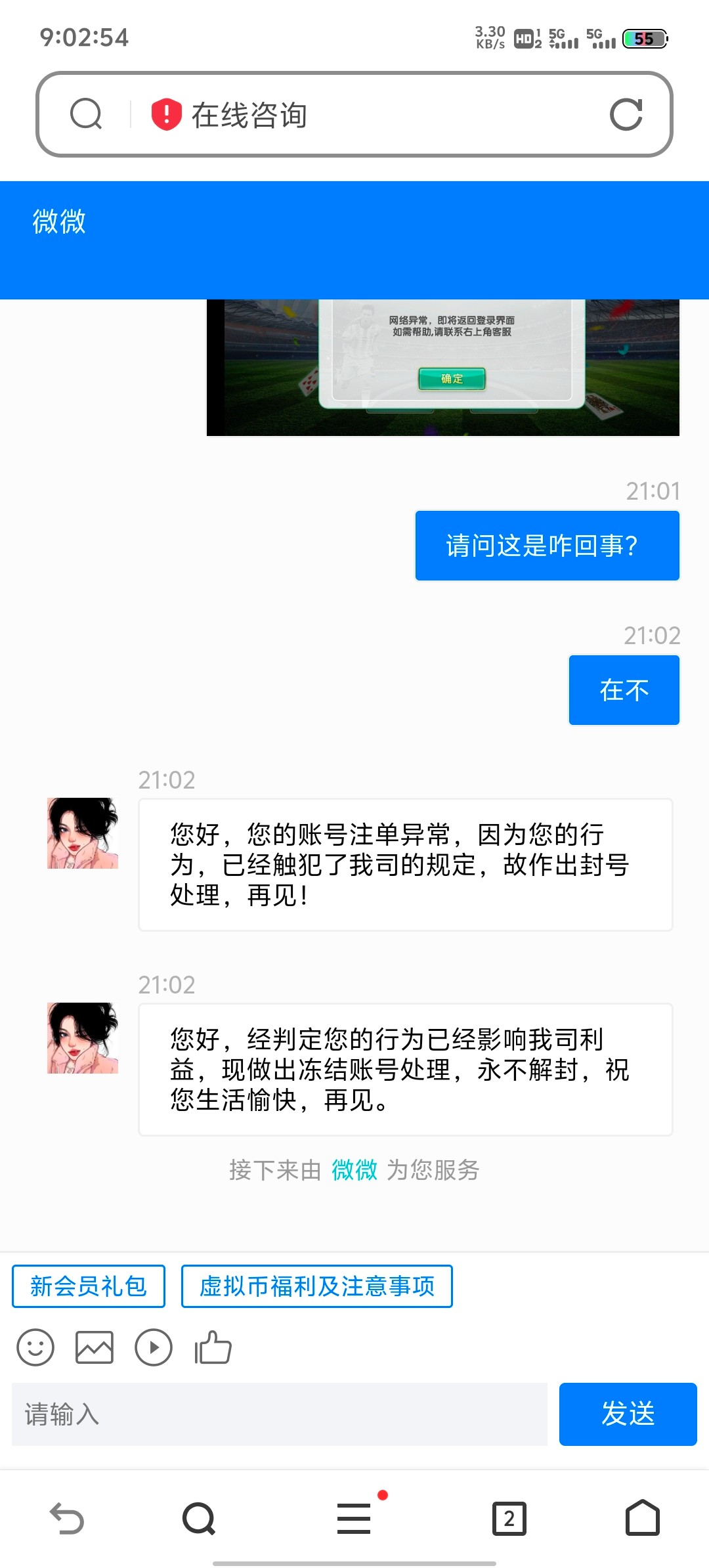The image size is (709, 1568).
Task: Select the 新会员礼包 quick reply chip
Action: (x=89, y=1286)
